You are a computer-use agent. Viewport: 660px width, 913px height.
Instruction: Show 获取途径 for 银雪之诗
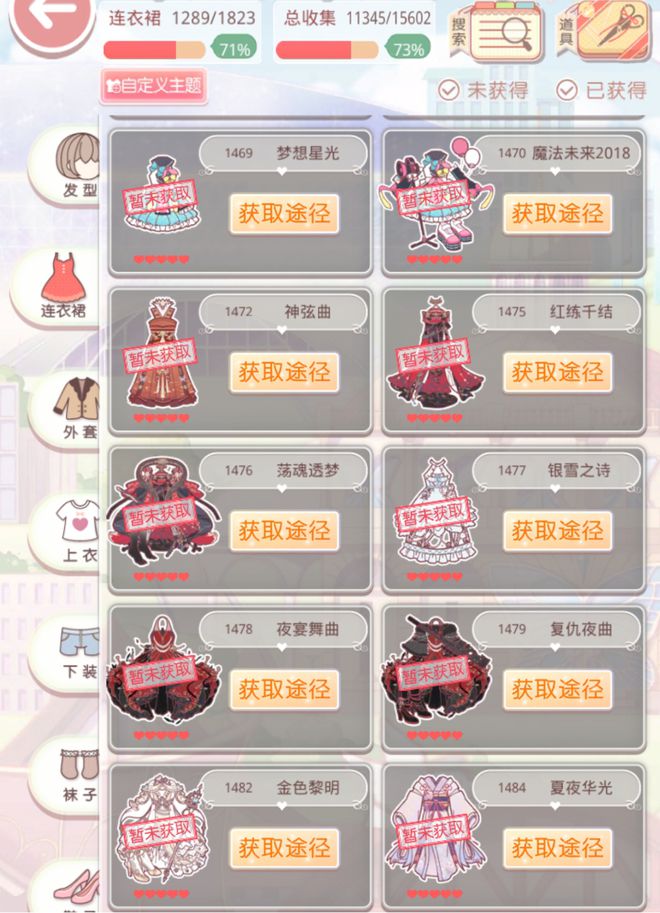point(557,530)
